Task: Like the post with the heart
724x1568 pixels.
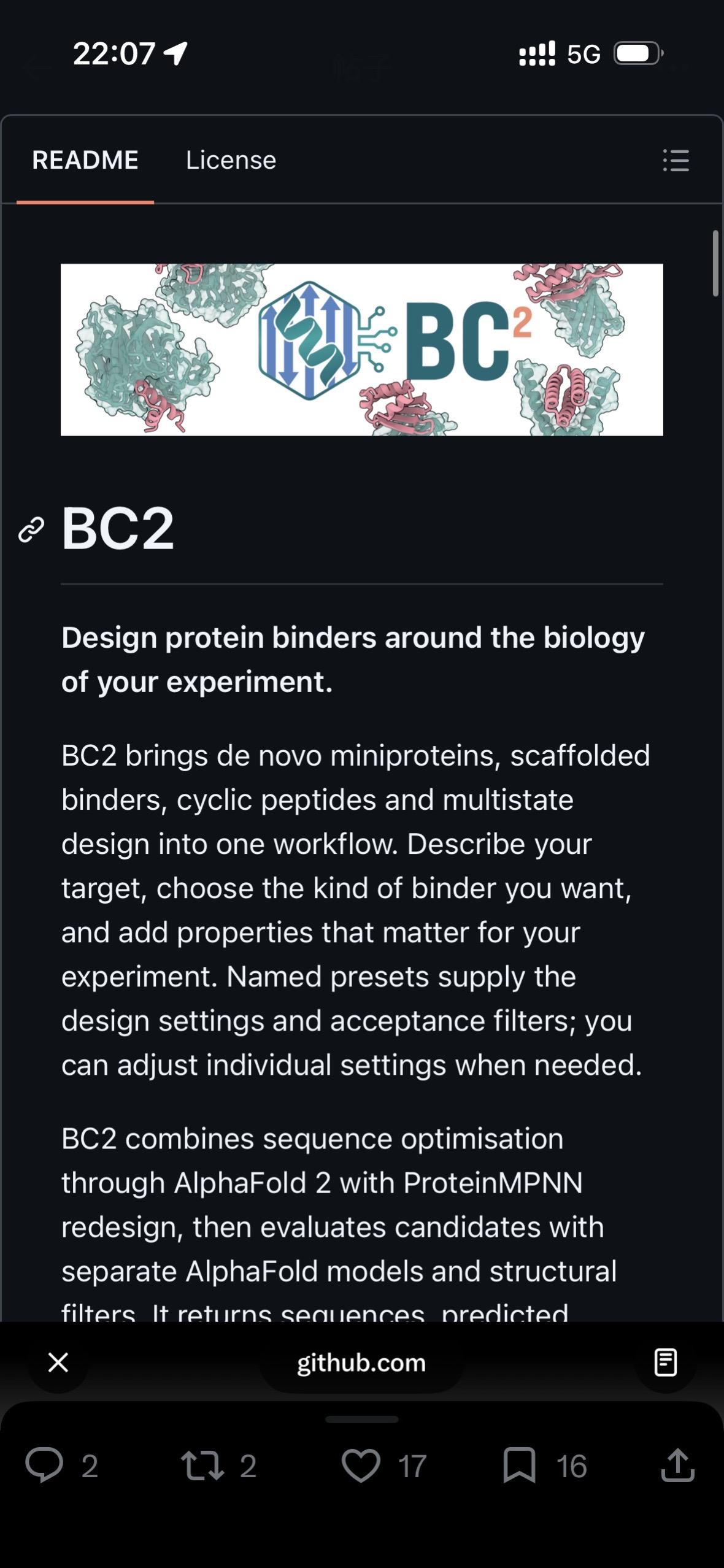Action: 361,1465
